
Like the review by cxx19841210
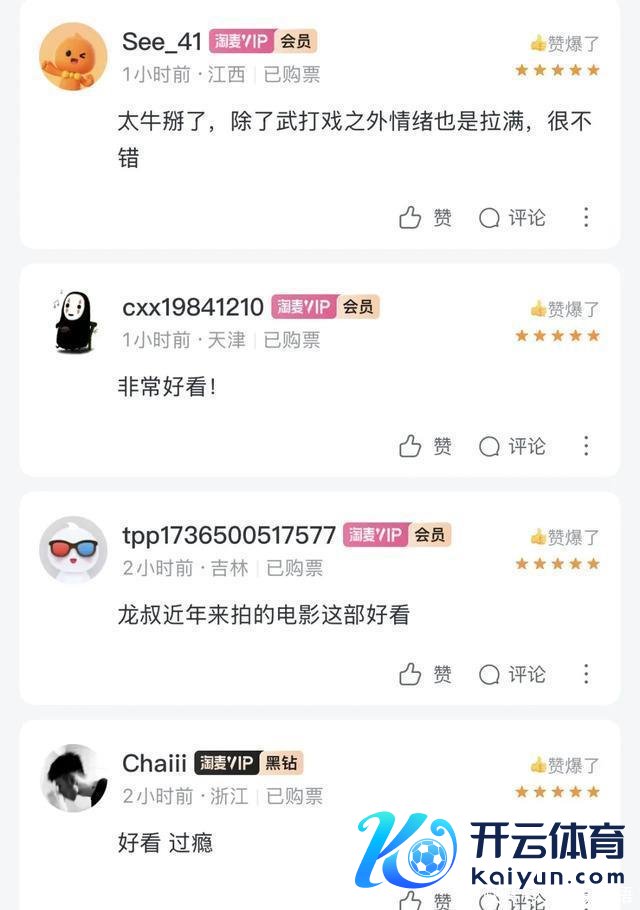[x=425, y=446]
